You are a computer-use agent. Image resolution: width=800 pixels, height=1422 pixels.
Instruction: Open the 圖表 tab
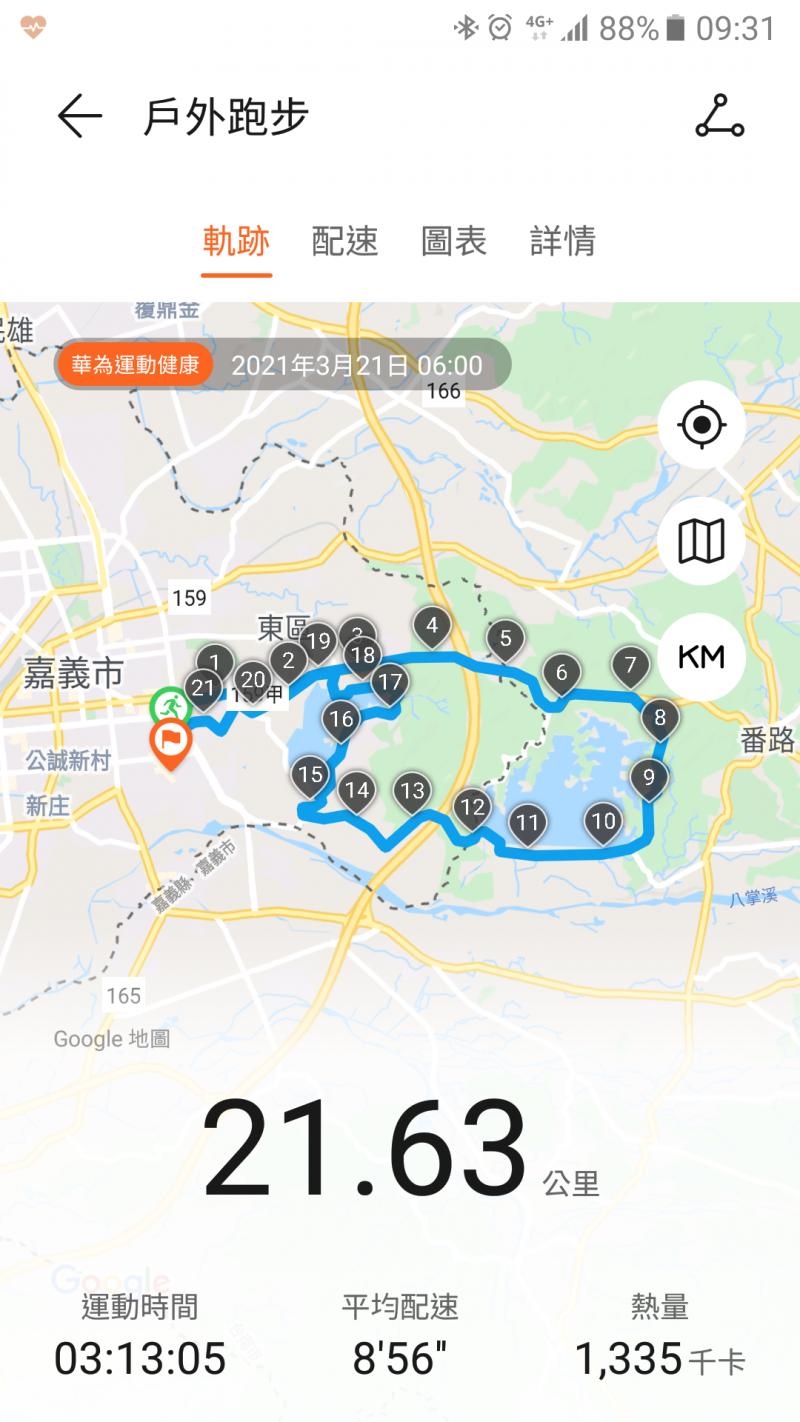454,242
